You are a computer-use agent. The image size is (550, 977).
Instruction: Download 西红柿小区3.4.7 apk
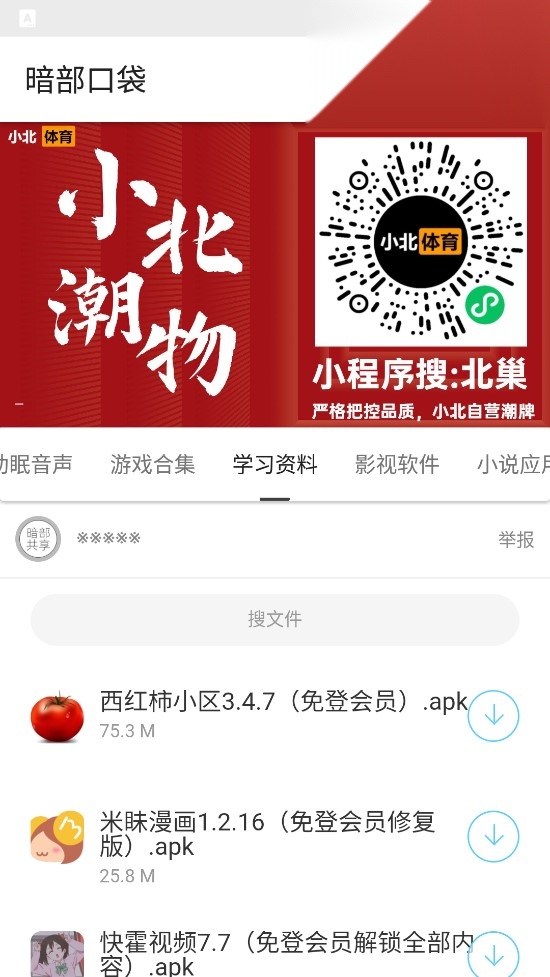(493, 716)
